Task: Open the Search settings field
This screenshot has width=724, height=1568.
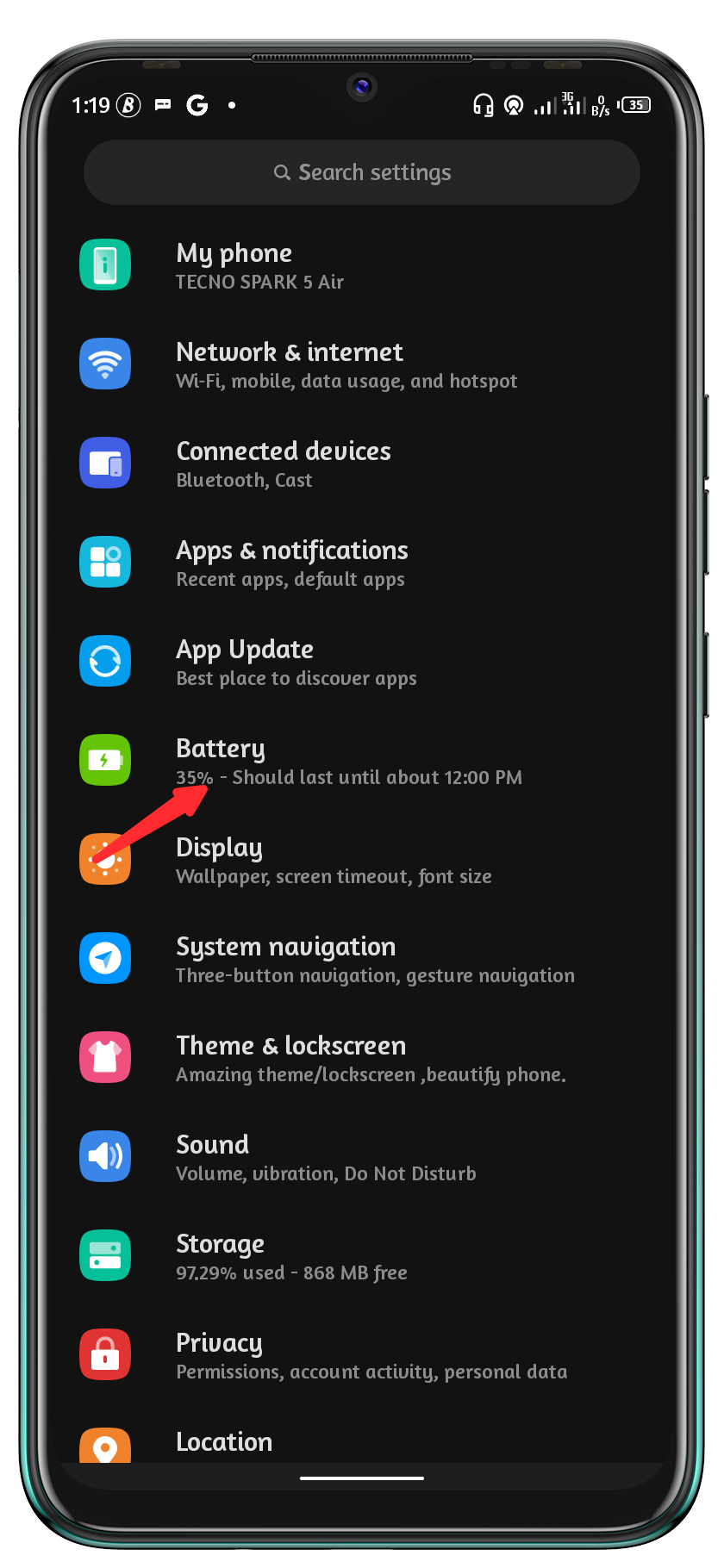Action: pyautogui.click(x=362, y=172)
